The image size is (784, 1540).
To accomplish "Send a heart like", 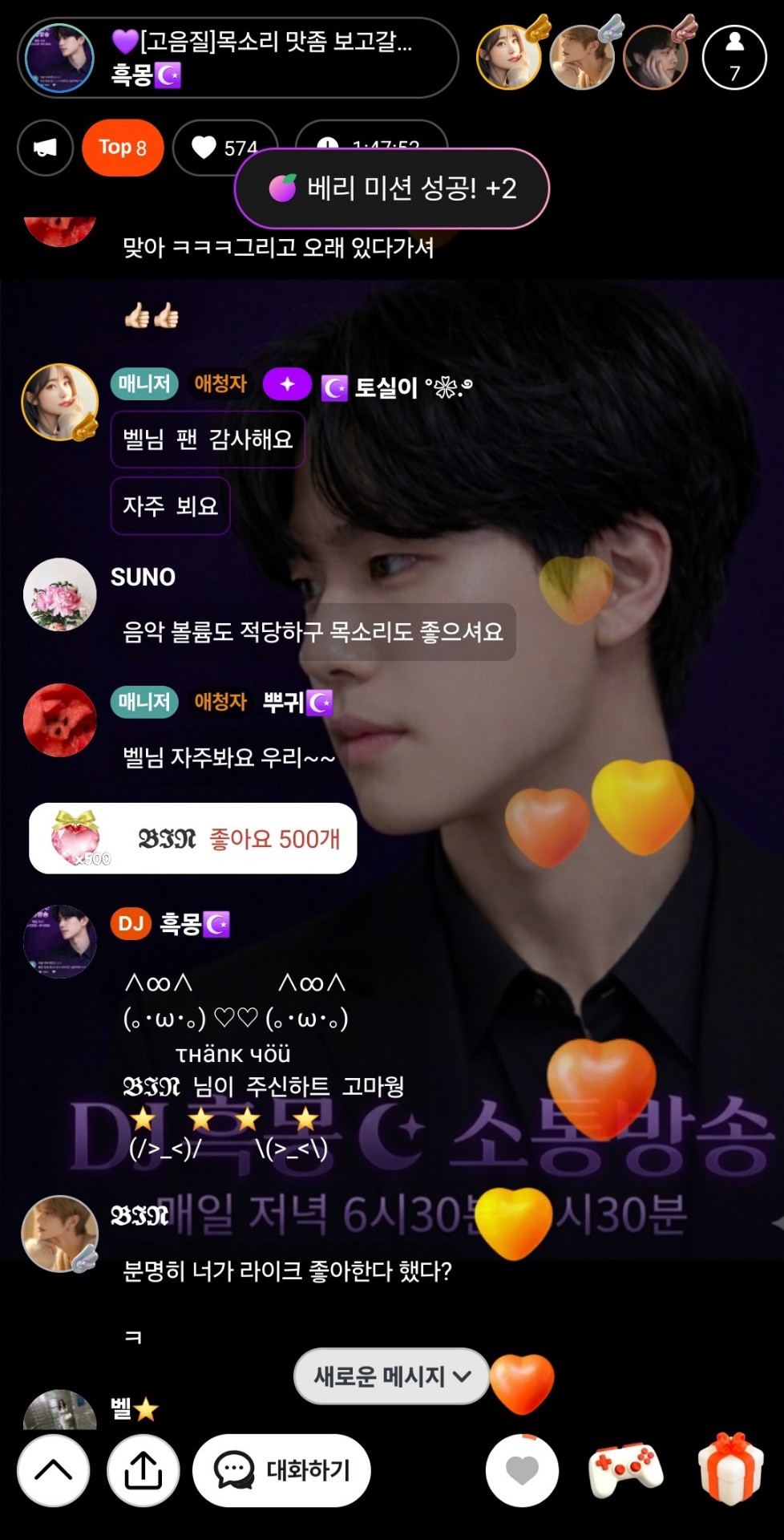I will coord(522,1470).
